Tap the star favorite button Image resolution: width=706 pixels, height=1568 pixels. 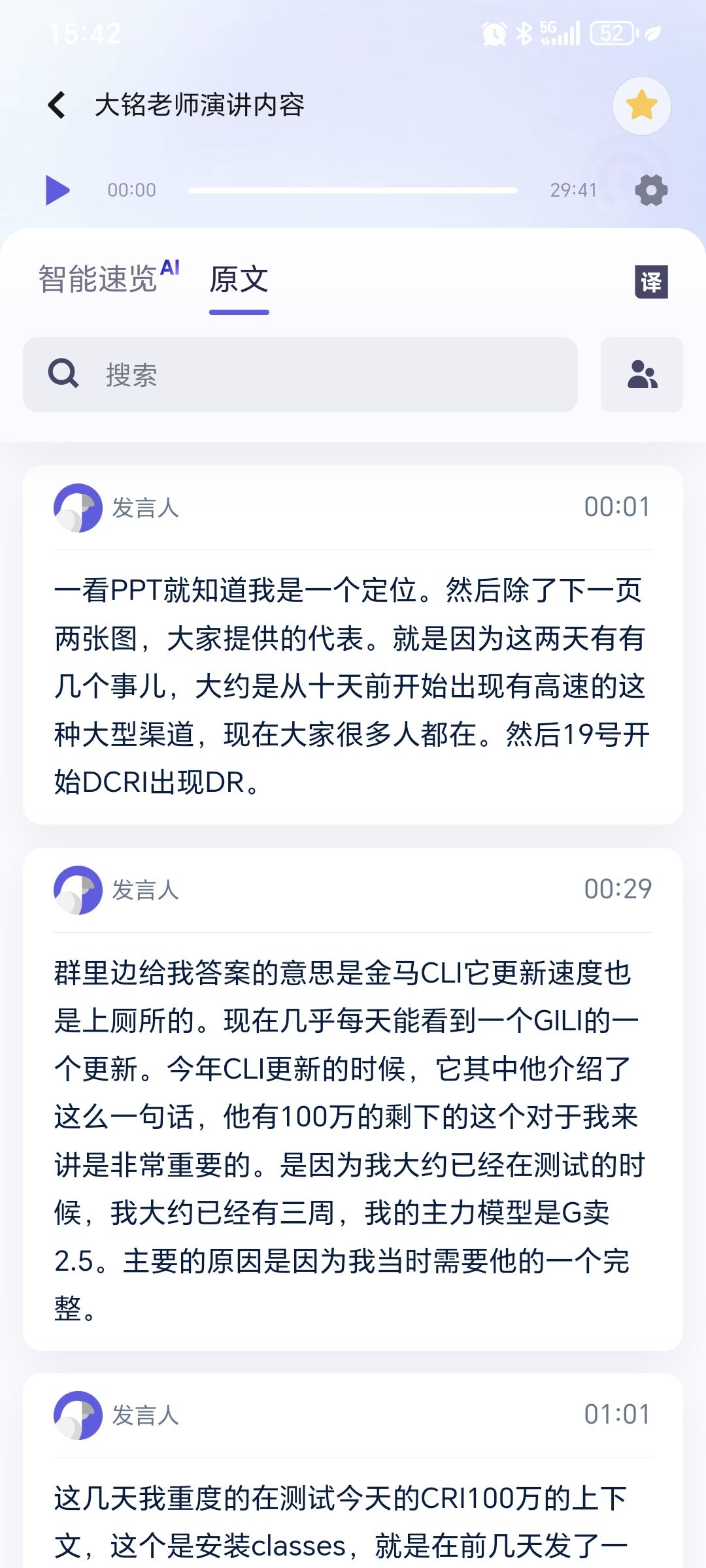click(x=641, y=106)
